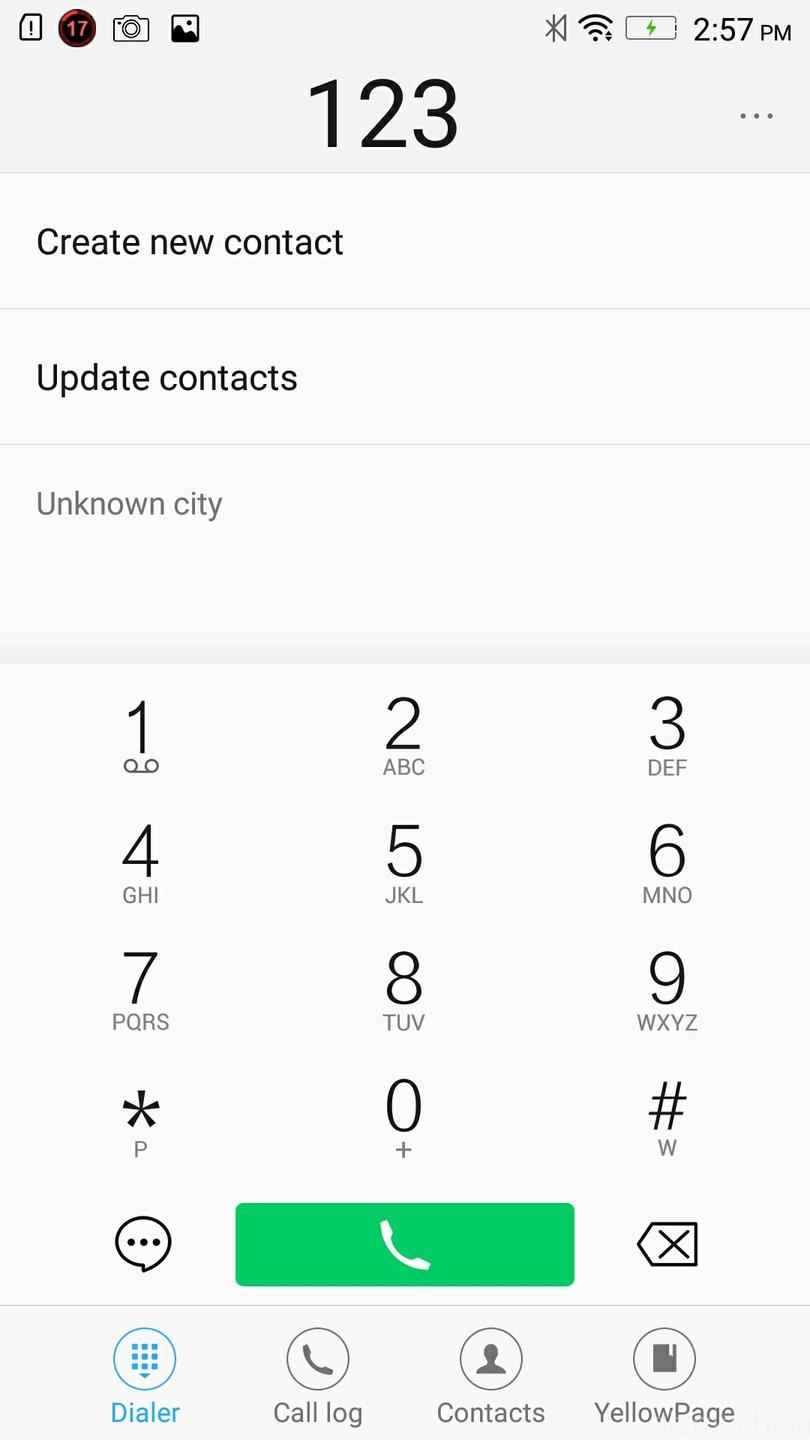Dial digit 1 voicemail key

click(x=141, y=737)
